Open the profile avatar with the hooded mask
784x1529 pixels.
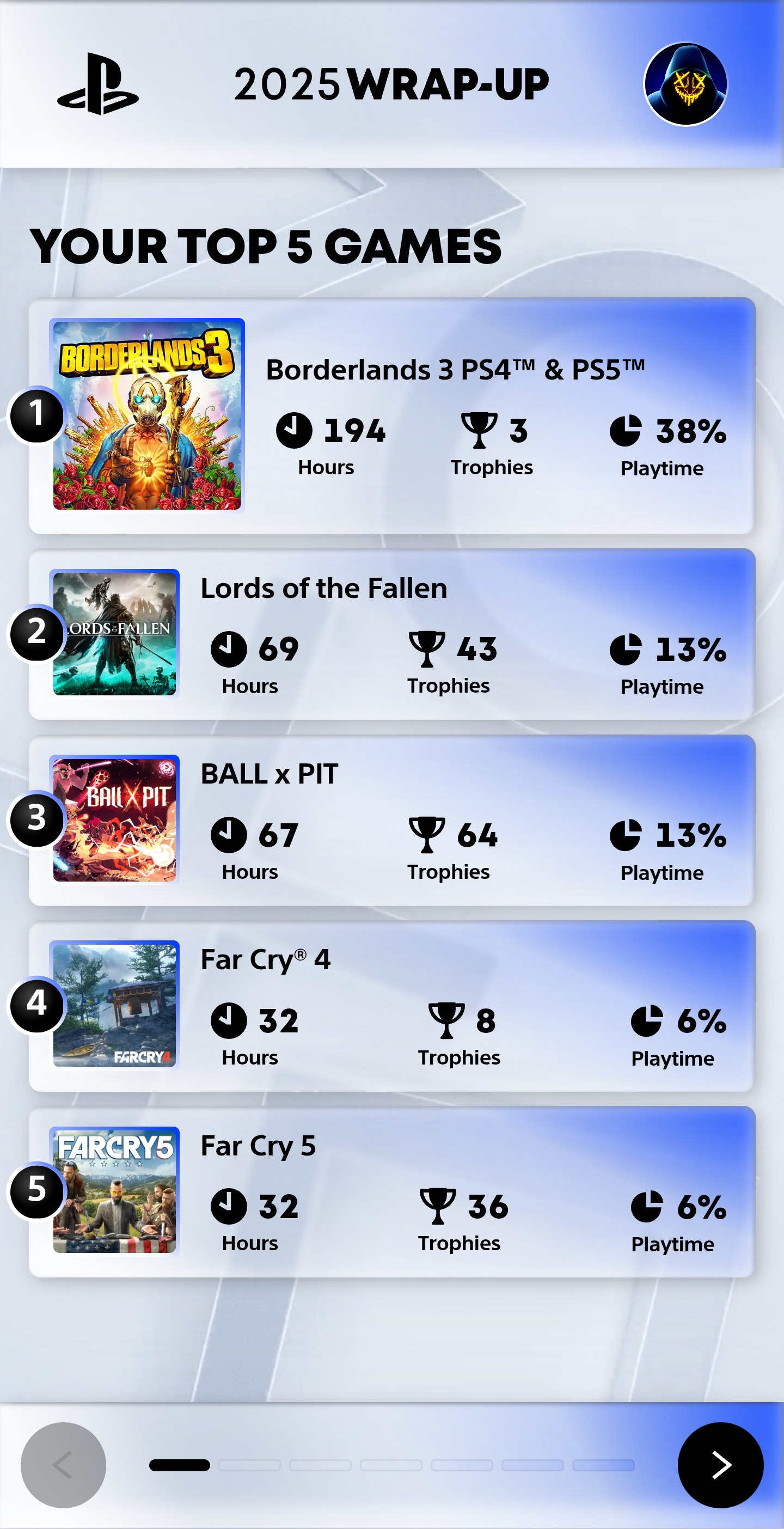(685, 84)
